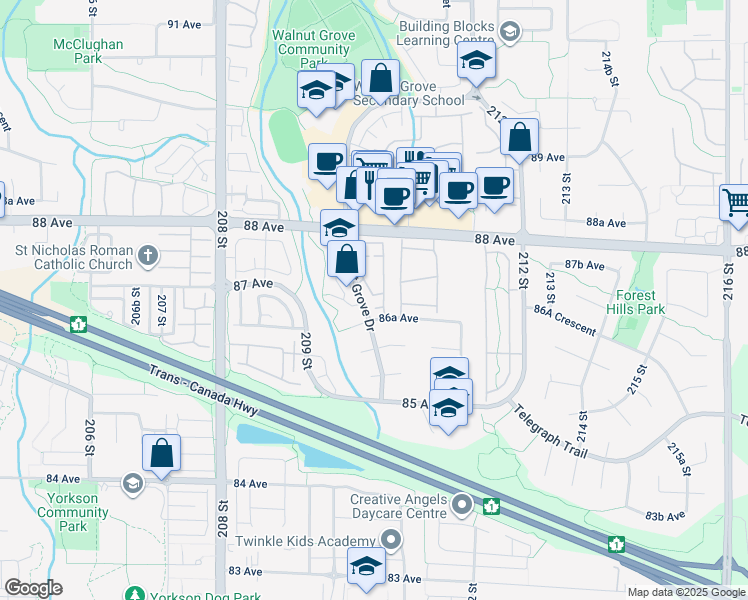Screen dimensions: 748x600
Task: Tap the school marker near 83 Ave
Action: [367, 567]
